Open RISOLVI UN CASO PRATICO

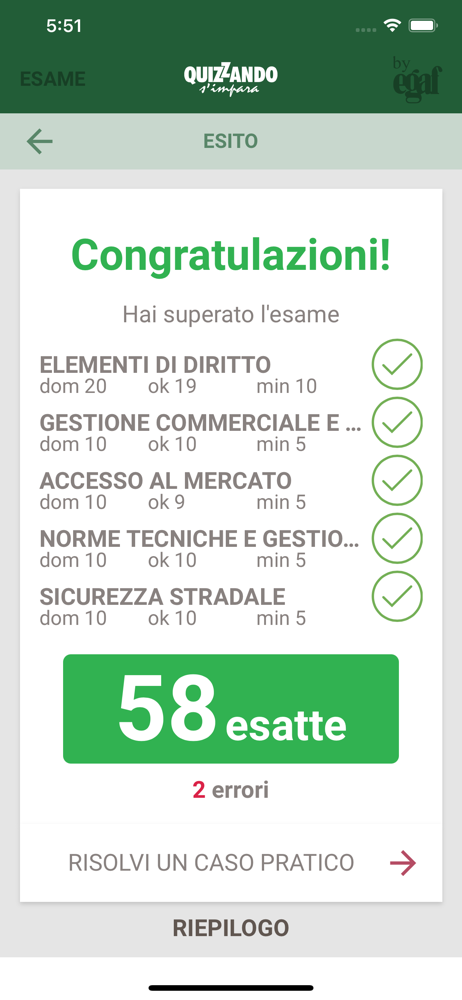[231, 863]
